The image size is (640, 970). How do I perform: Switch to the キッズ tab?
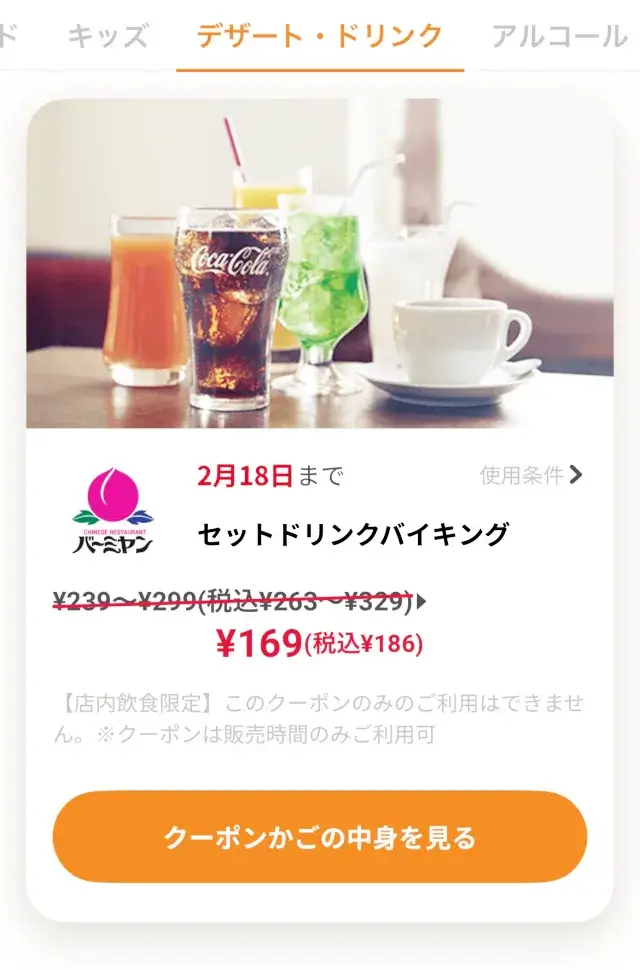click(x=108, y=37)
